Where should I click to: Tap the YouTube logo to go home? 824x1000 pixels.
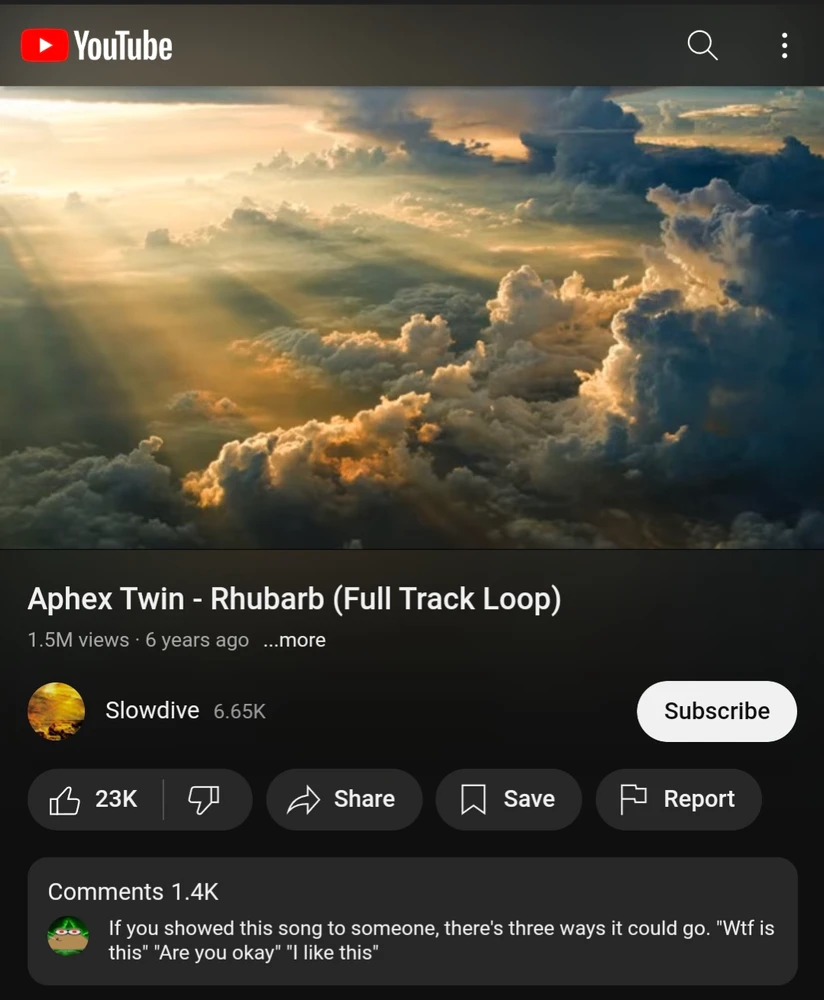[97, 45]
